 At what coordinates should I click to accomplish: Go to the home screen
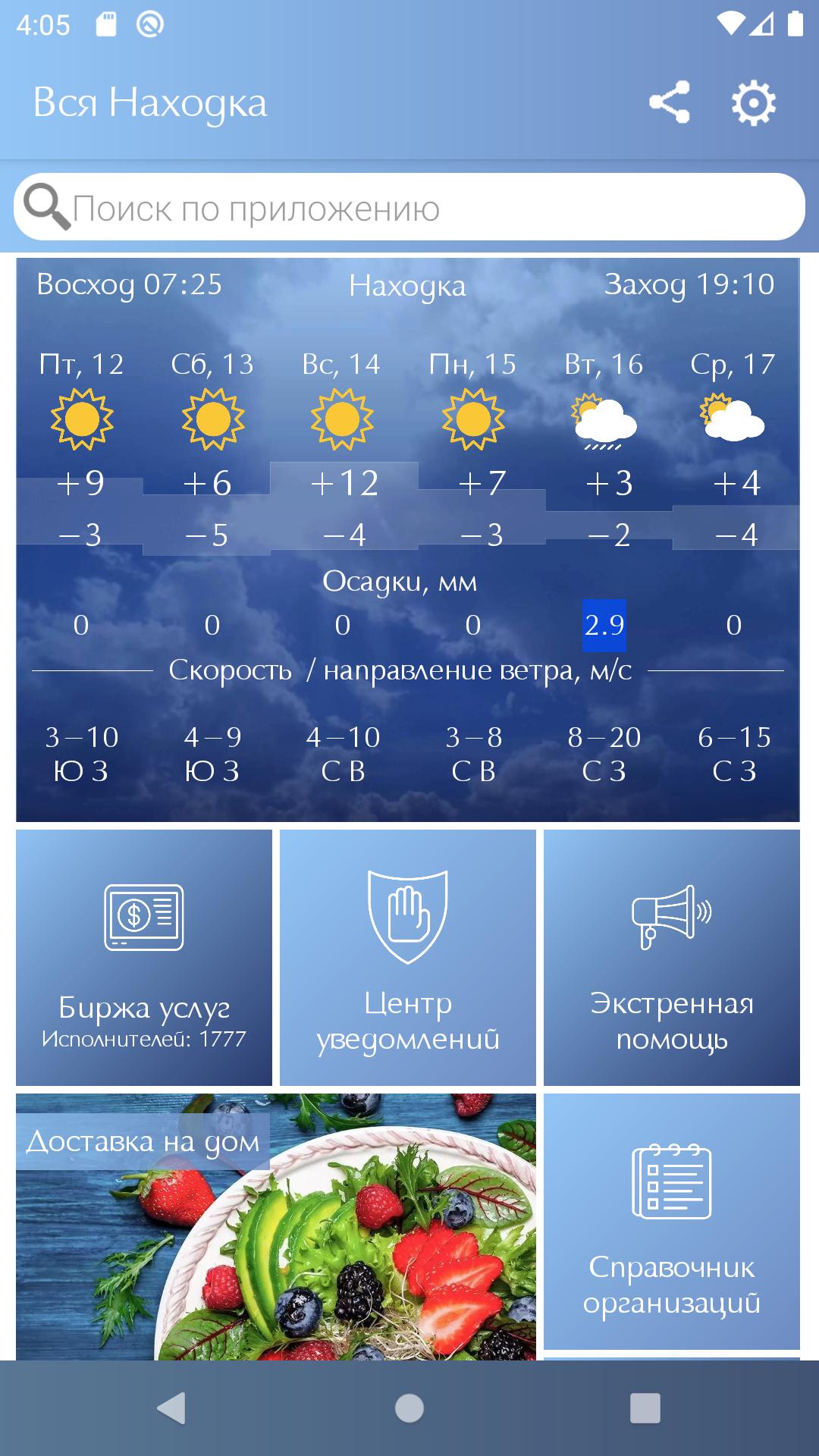pyautogui.click(x=409, y=1408)
